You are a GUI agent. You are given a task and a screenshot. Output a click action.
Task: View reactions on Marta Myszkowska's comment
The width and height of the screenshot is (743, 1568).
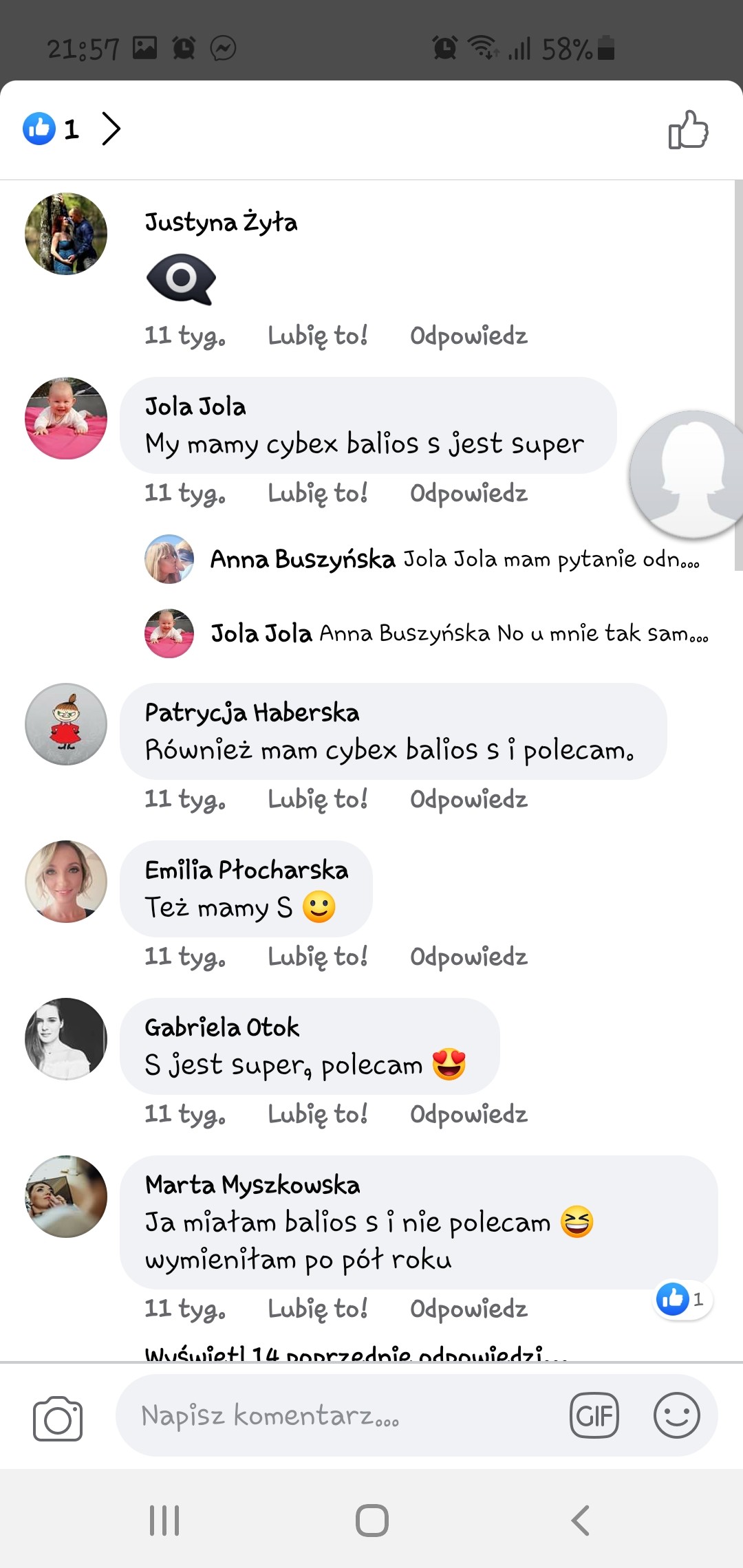(x=682, y=1299)
